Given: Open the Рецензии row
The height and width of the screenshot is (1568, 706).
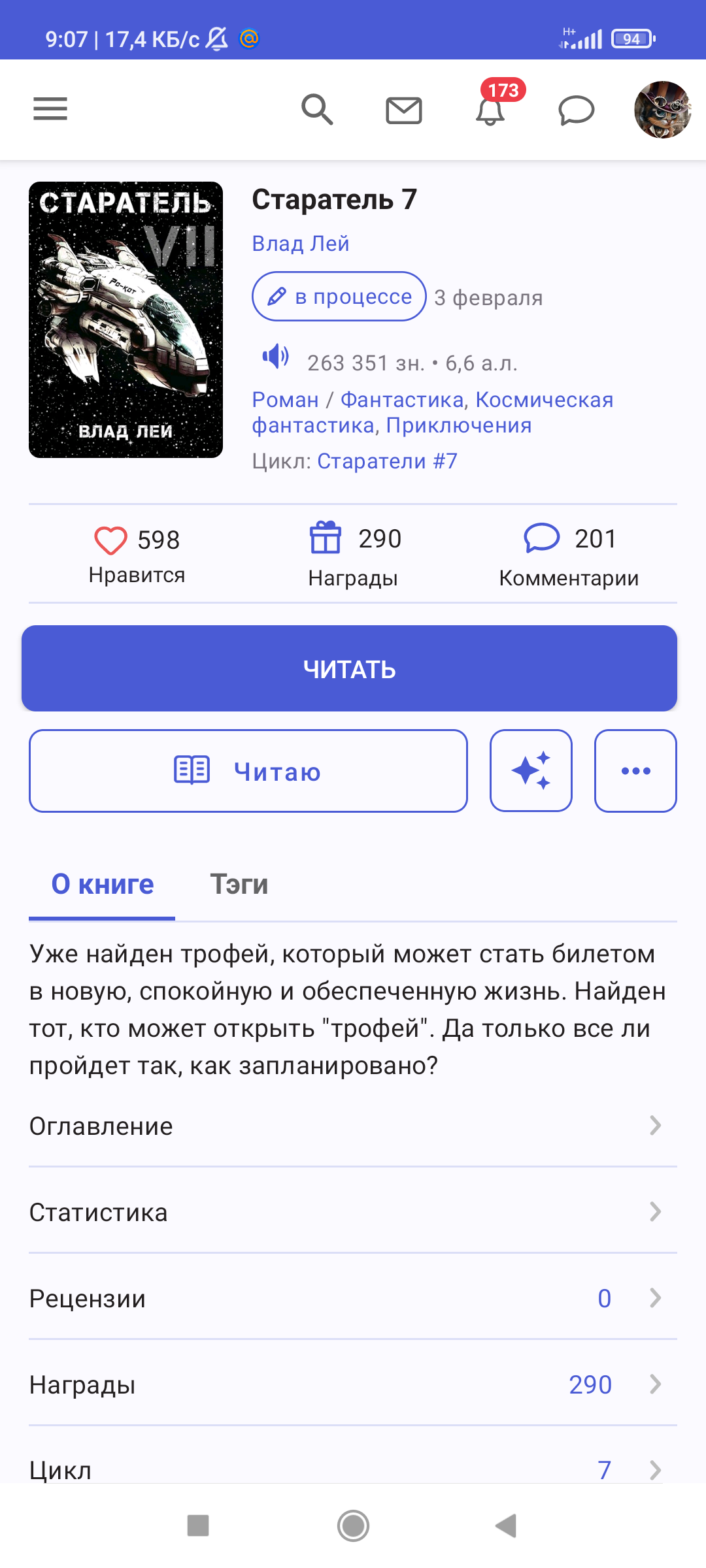Looking at the screenshot, I should (346, 1298).
